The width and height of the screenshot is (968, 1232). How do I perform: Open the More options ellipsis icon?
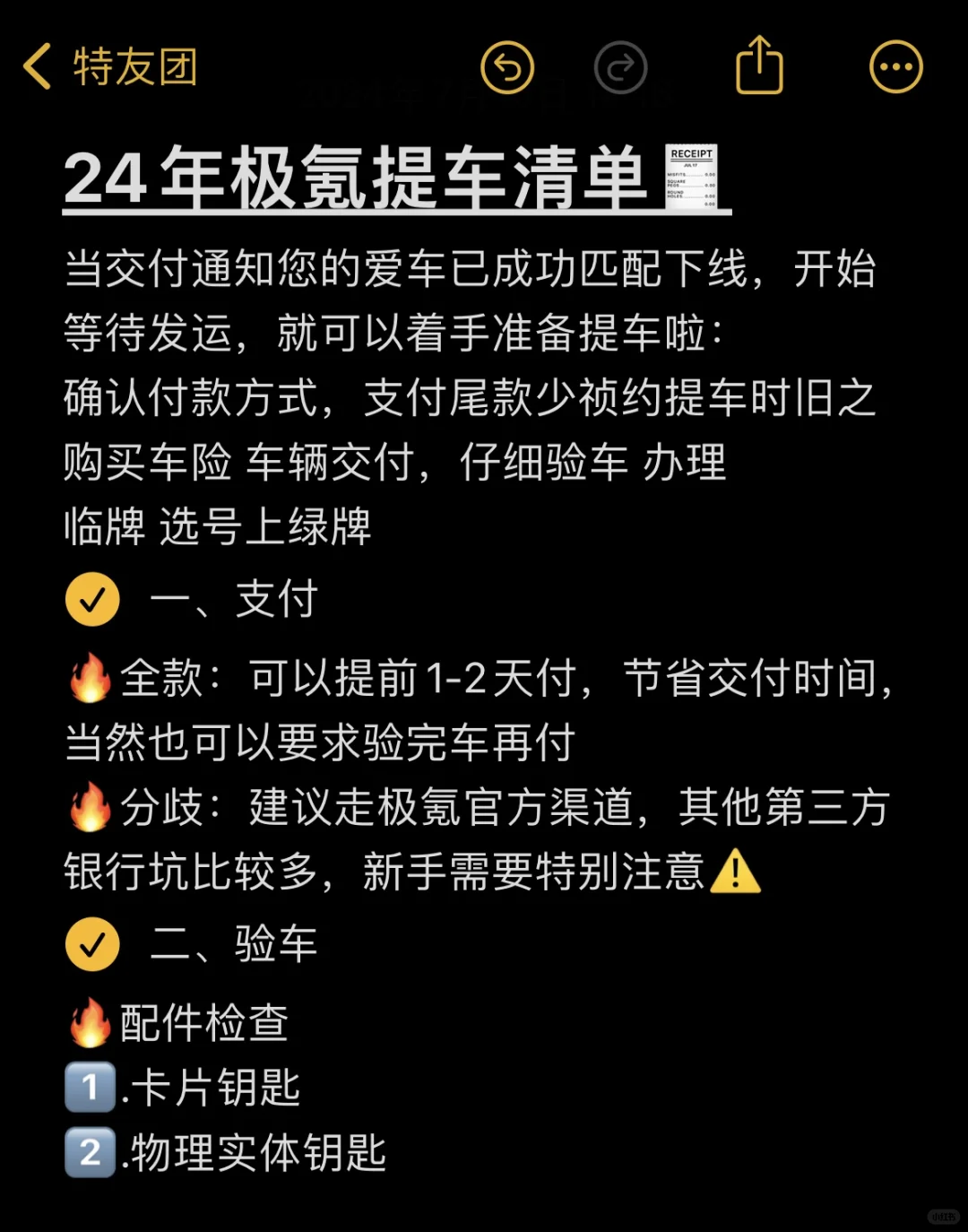[x=895, y=66]
